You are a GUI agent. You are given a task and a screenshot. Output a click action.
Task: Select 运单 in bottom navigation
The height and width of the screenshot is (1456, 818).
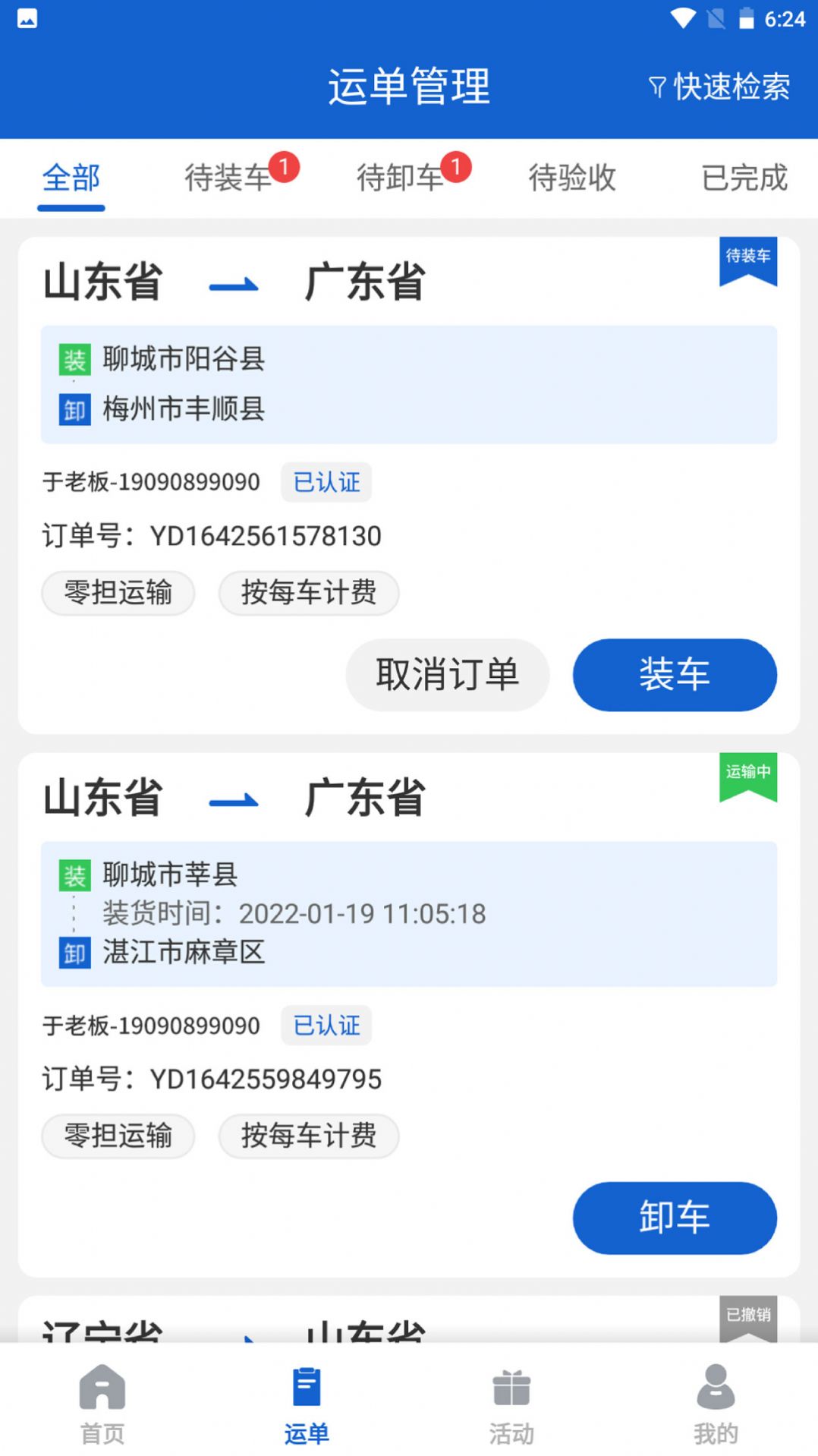coord(307,1403)
